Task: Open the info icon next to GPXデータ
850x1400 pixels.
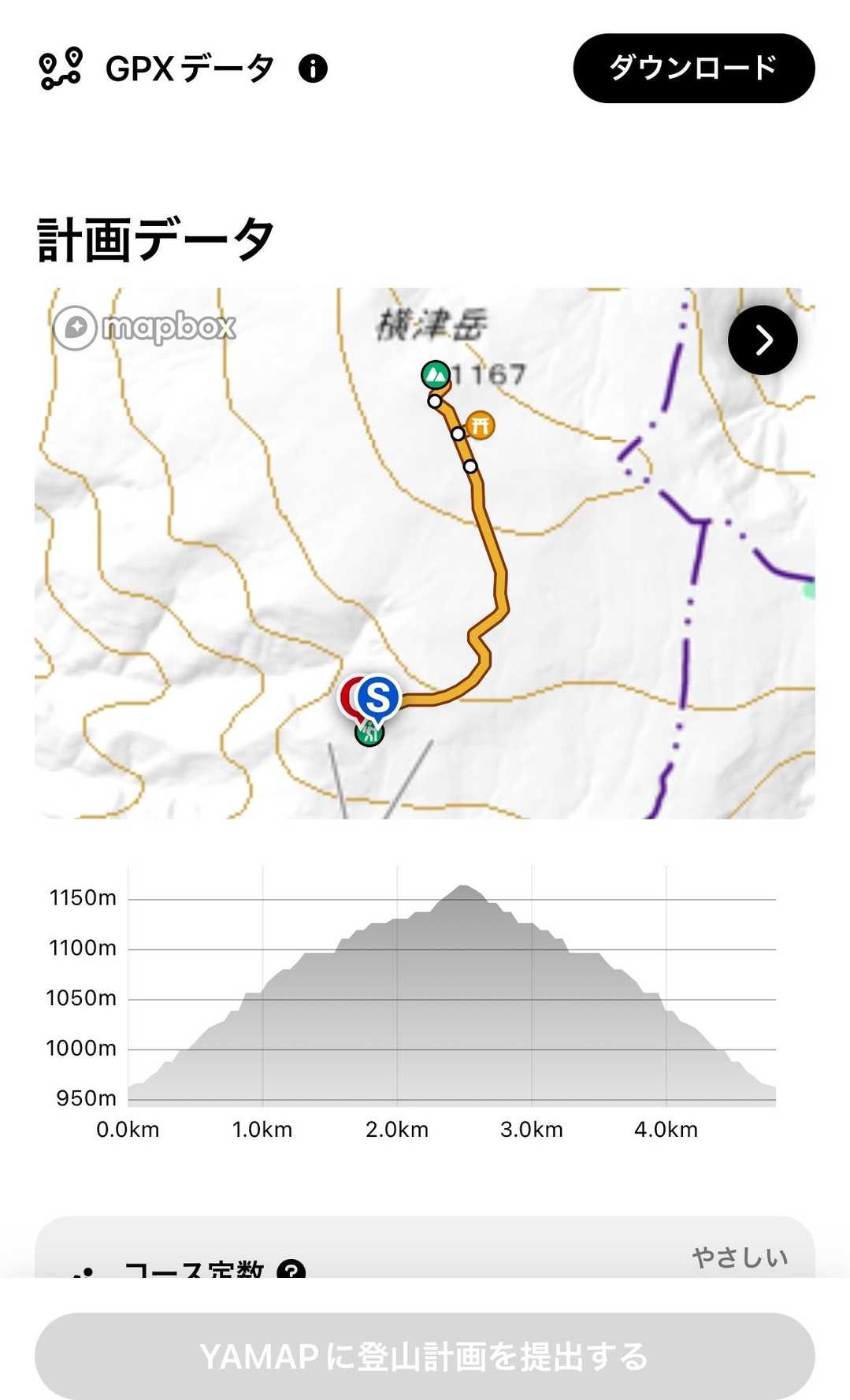Action: tap(313, 69)
